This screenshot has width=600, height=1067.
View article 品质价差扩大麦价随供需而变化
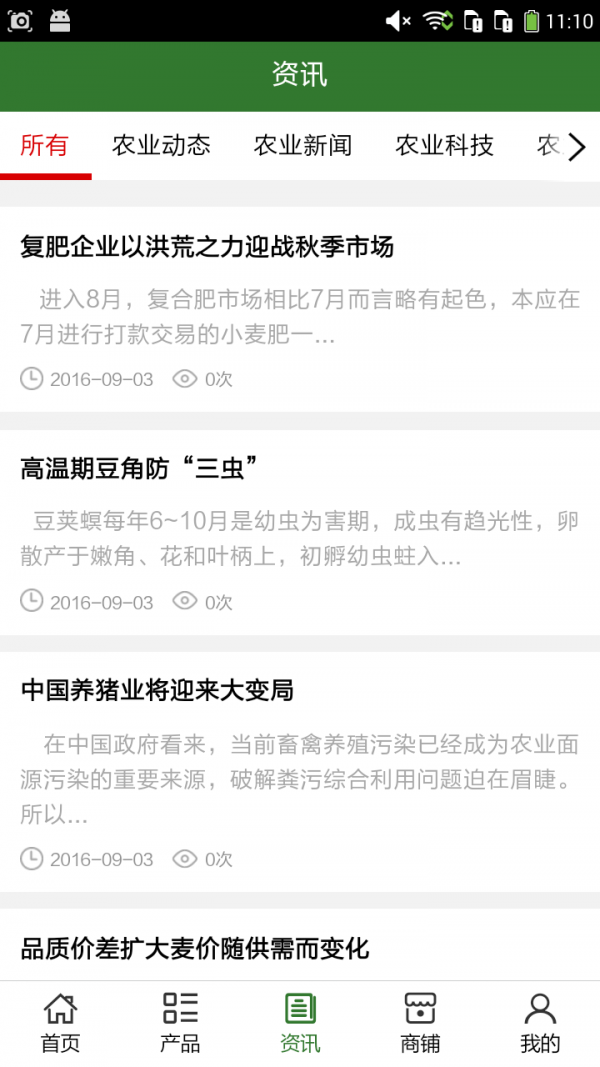[x=195, y=948]
